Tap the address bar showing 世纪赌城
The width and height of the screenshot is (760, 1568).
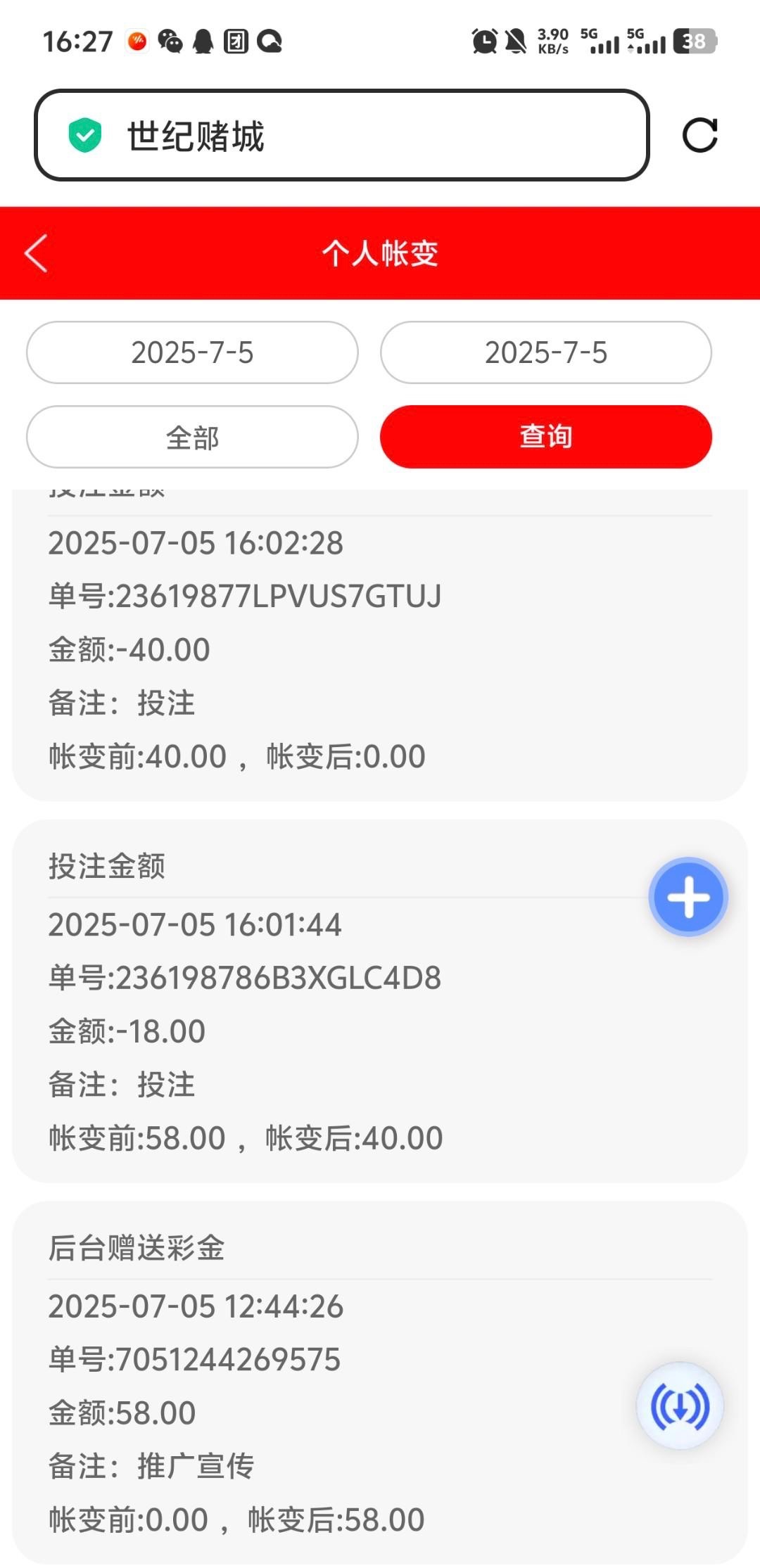click(341, 135)
